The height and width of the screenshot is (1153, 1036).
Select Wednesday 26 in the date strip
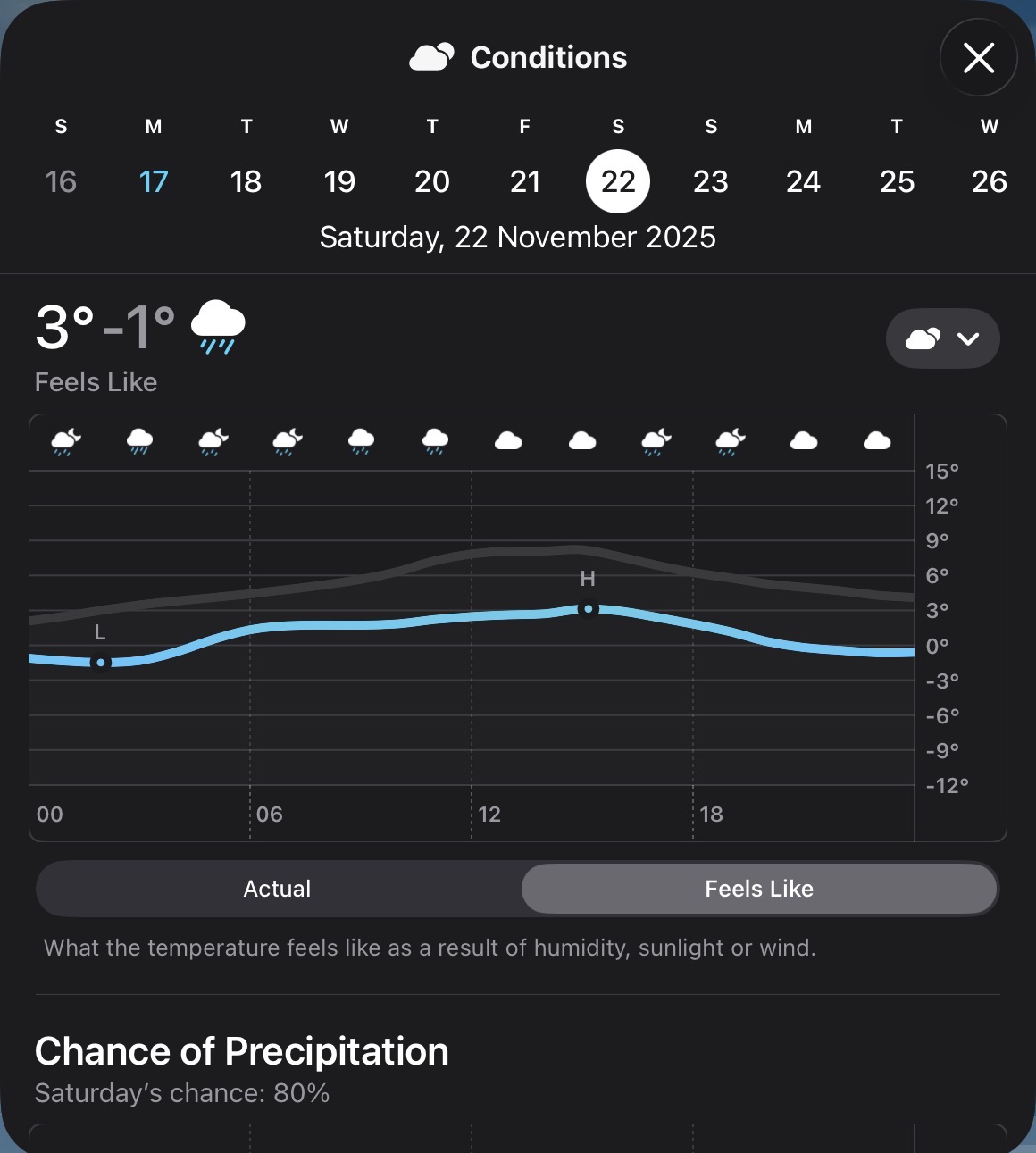[x=990, y=181]
